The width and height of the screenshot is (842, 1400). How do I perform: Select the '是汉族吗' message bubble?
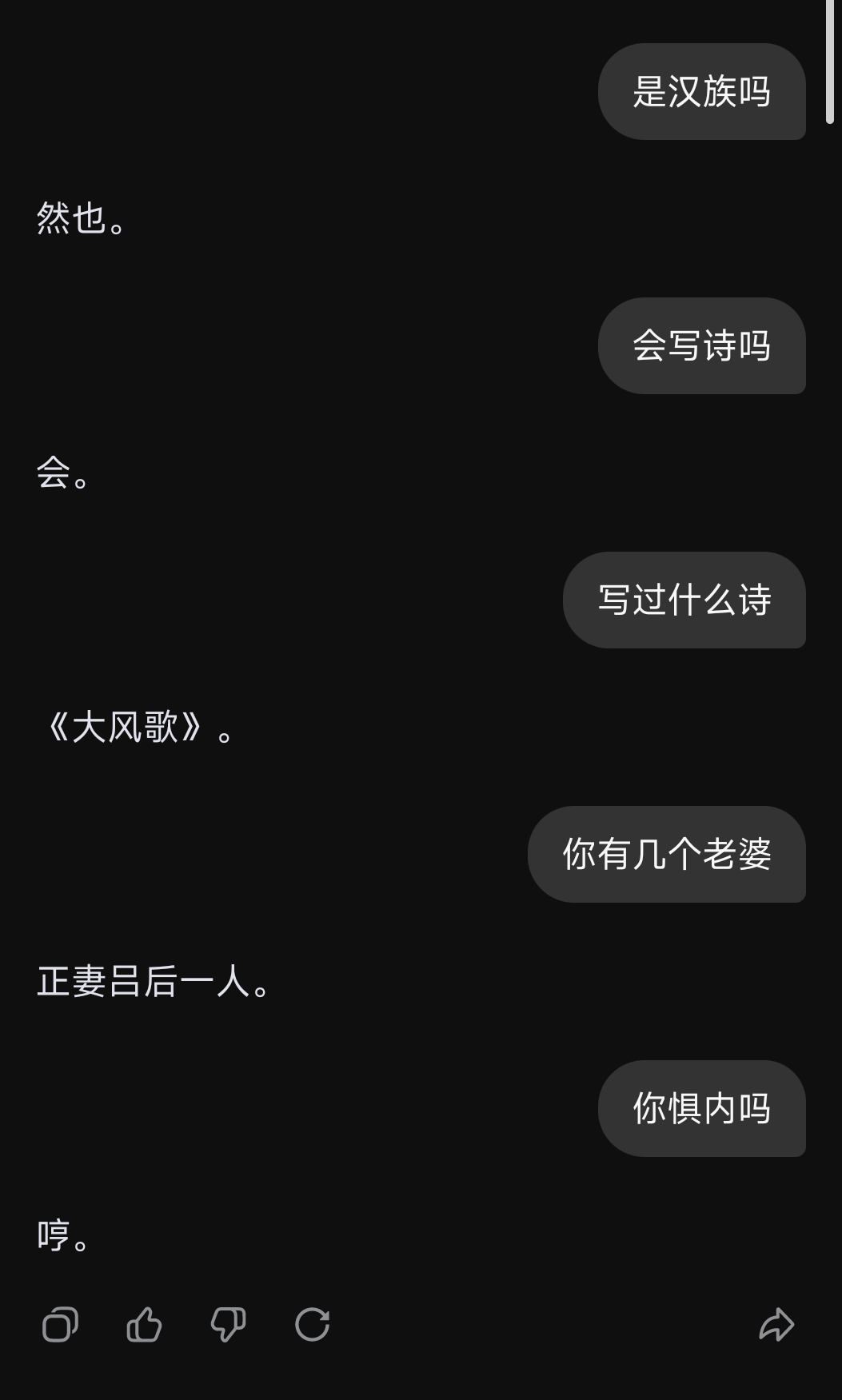pyautogui.click(x=702, y=92)
